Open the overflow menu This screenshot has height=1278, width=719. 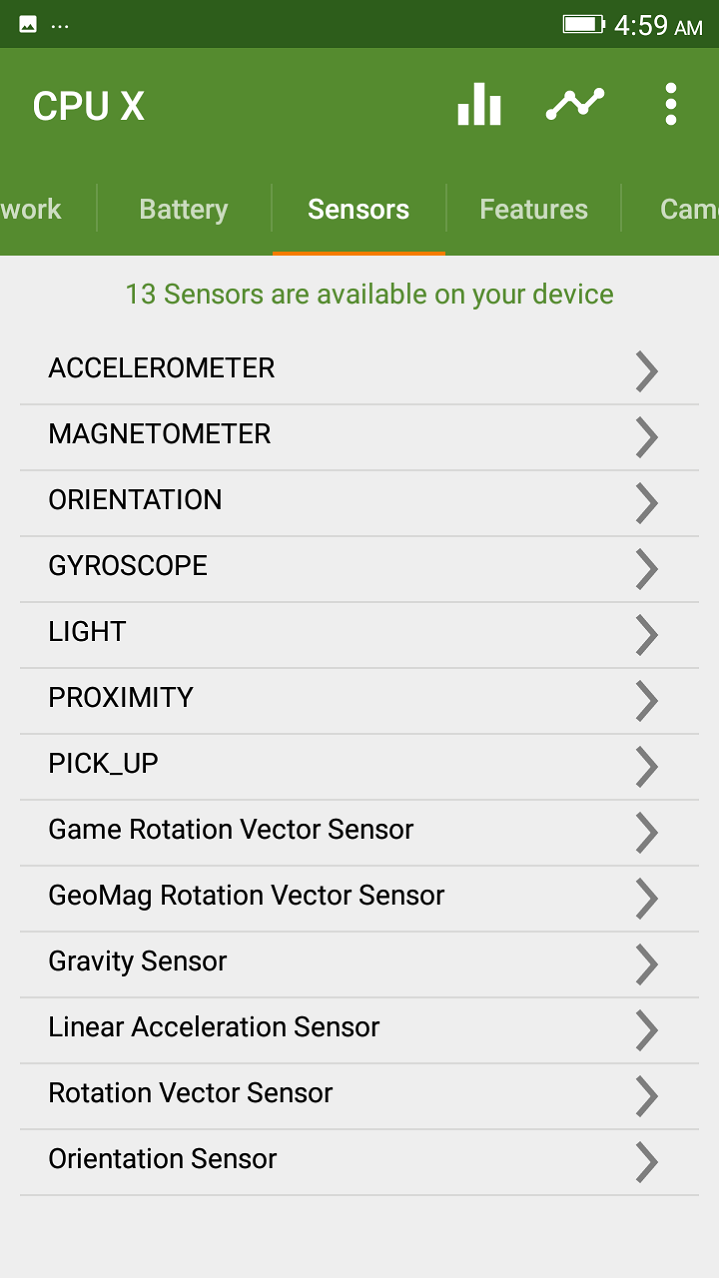[670, 105]
